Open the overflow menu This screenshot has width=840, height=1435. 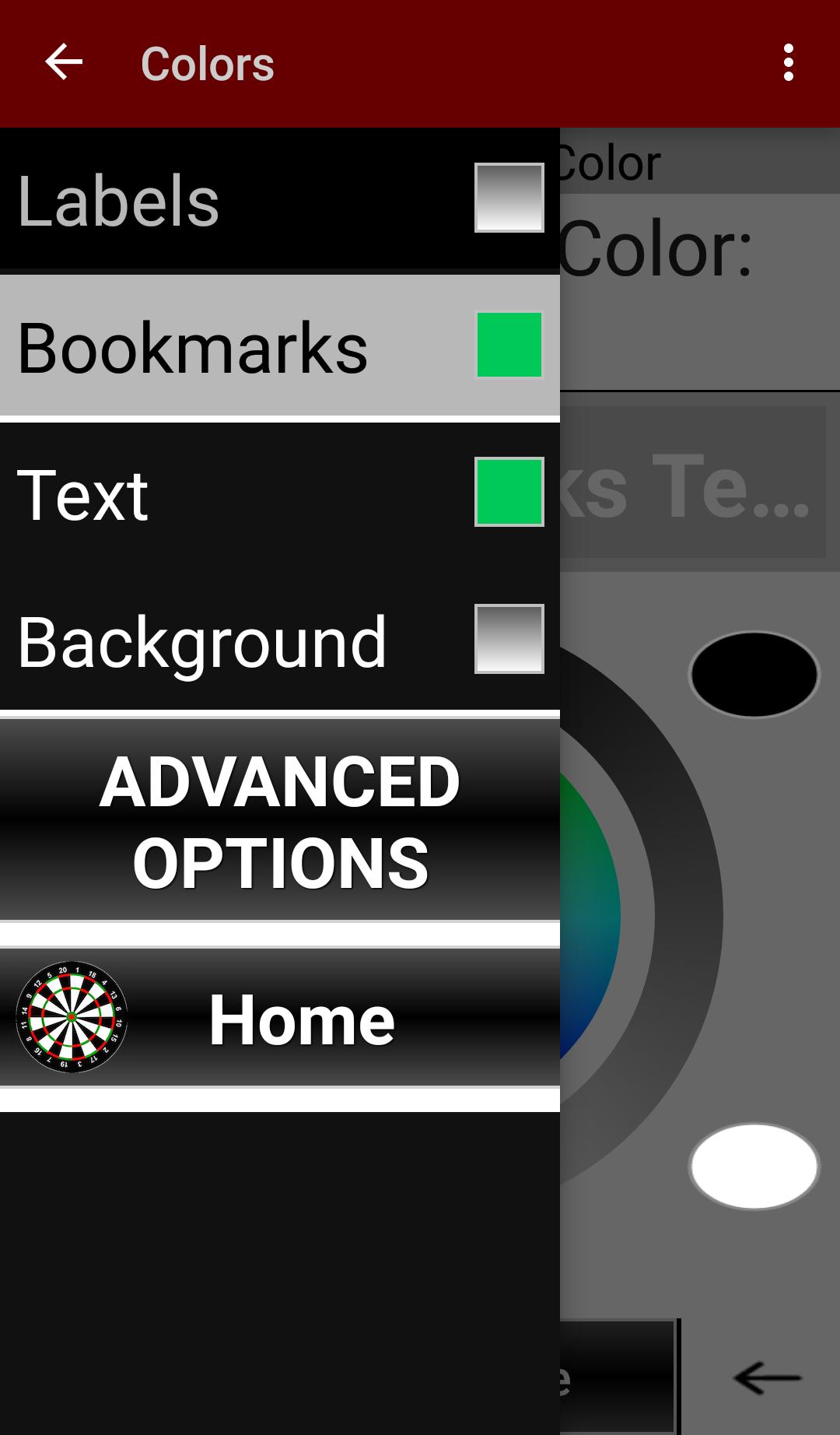tap(788, 62)
